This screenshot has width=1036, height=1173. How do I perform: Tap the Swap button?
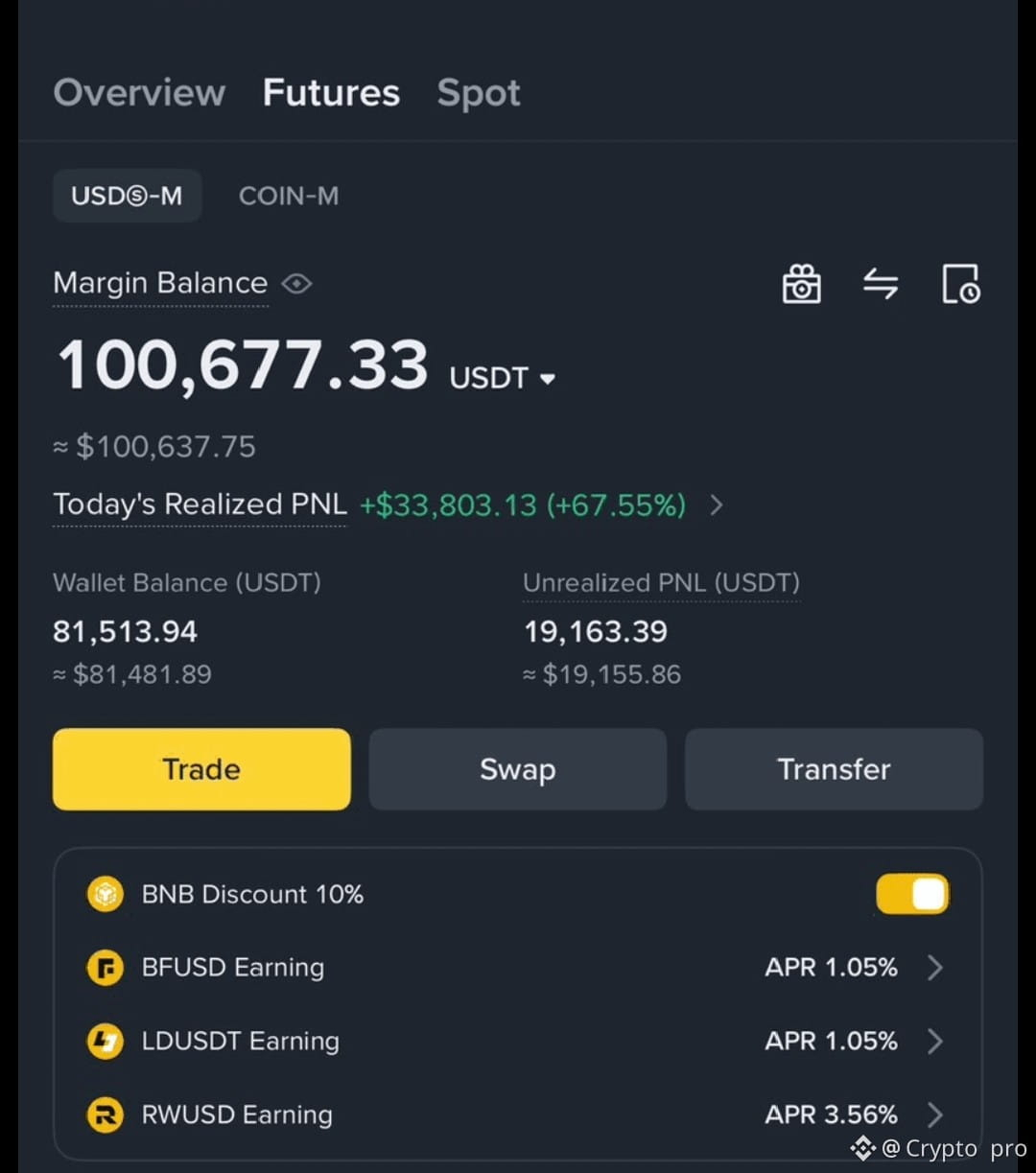518,769
